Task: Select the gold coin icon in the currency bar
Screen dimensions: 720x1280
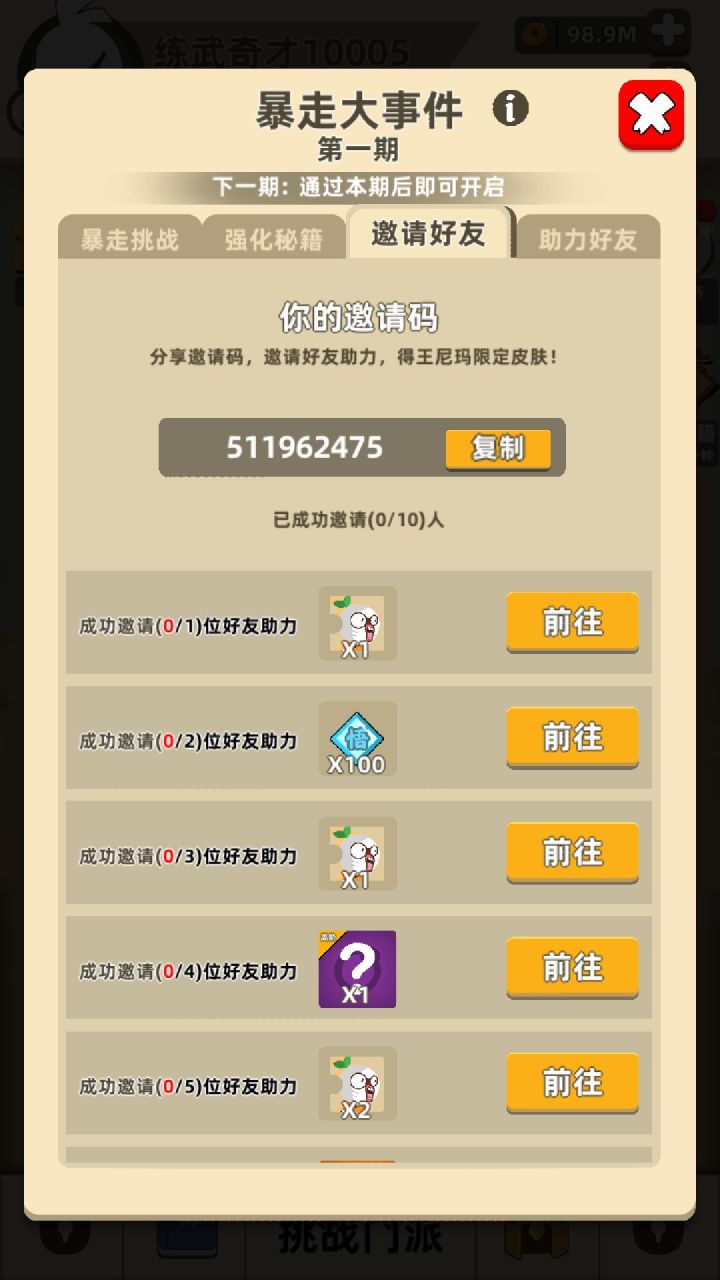Action: point(534,32)
